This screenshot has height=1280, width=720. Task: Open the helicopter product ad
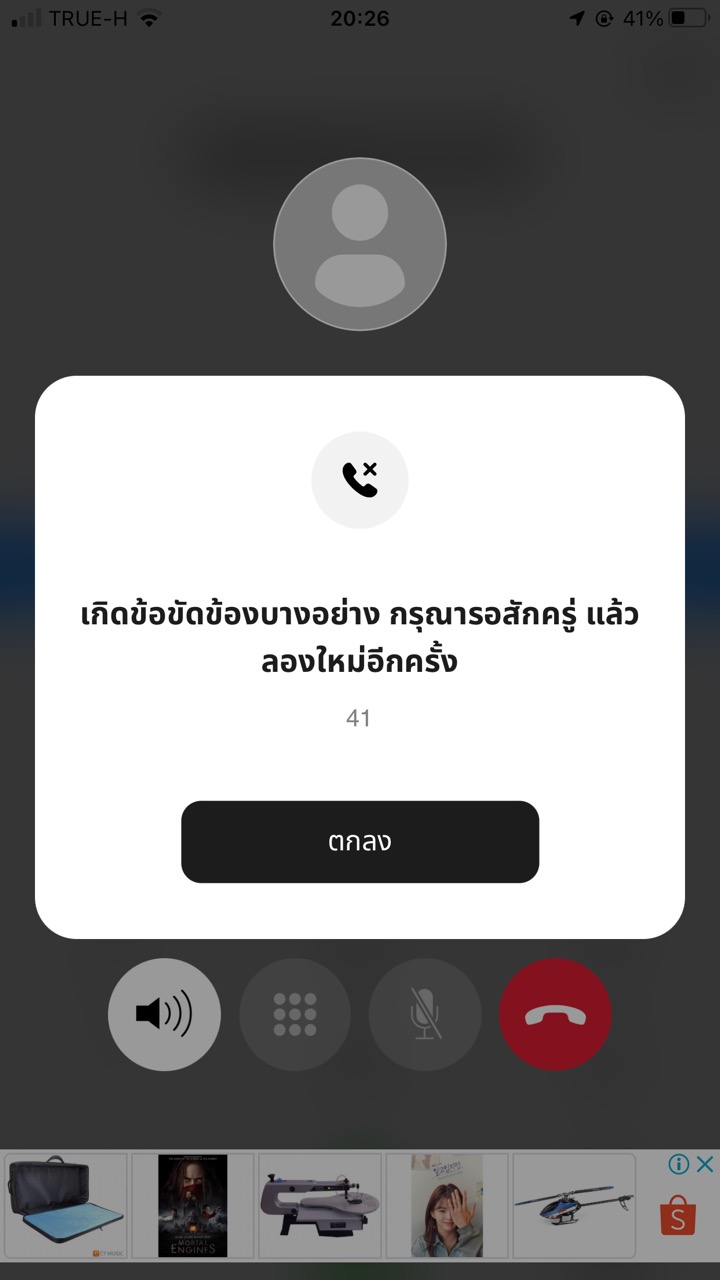(573, 1205)
